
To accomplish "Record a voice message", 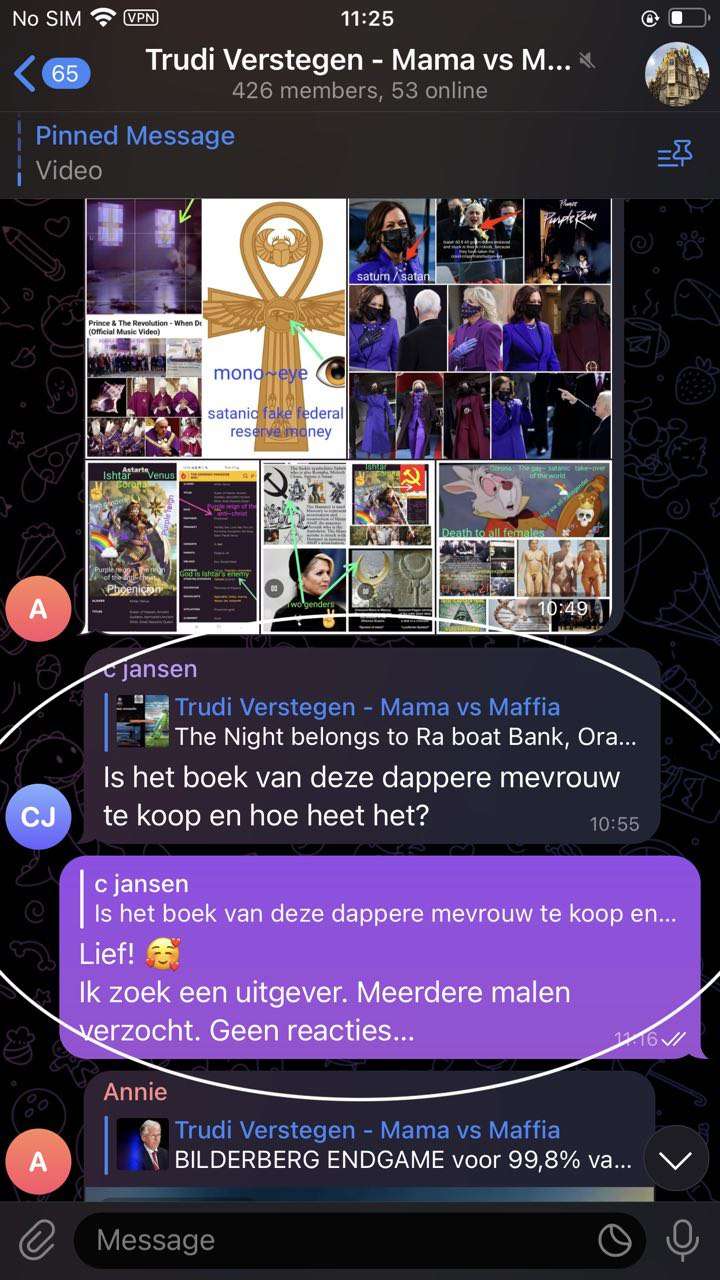I will coord(683,1241).
